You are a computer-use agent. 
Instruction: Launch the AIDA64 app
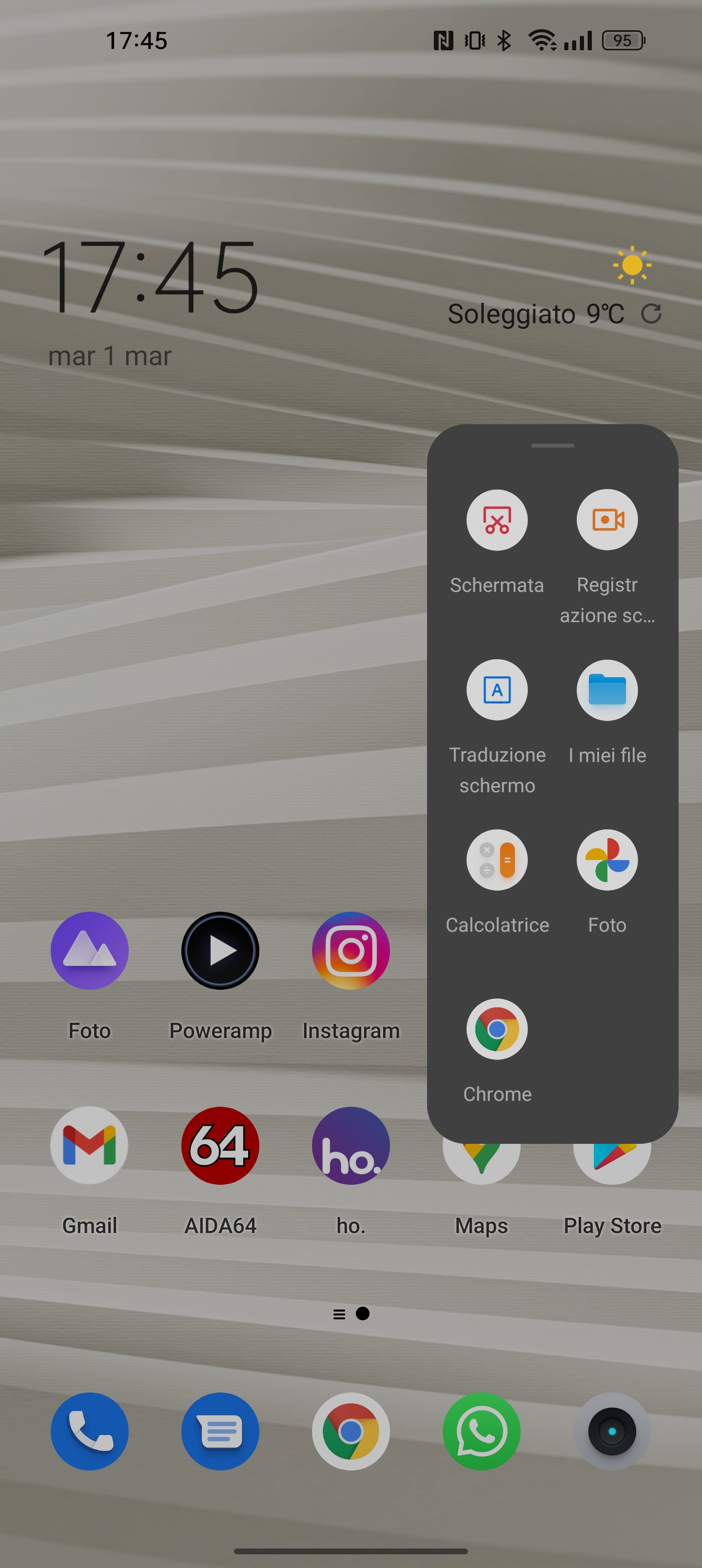coord(220,1146)
